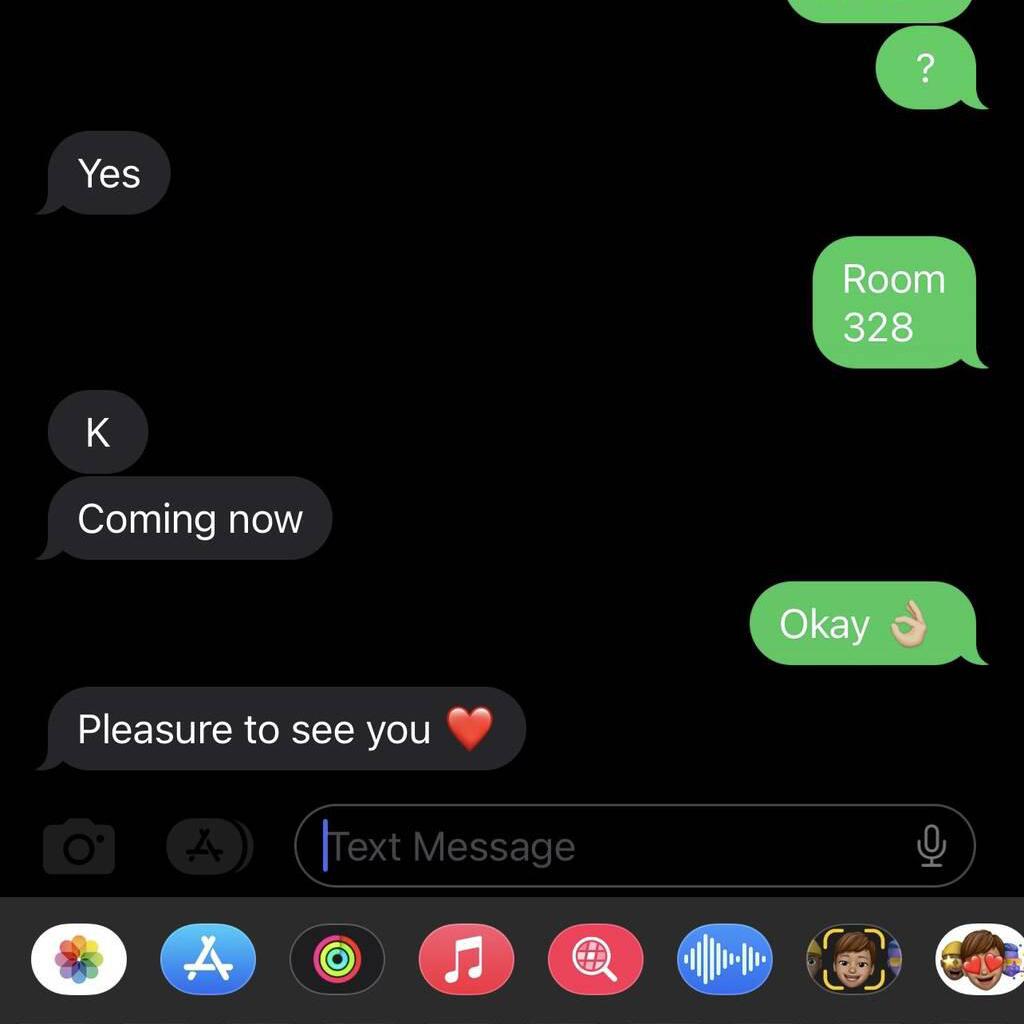Toggle the App Store apps drawer button
This screenshot has width=1024, height=1024.
[x=208, y=847]
